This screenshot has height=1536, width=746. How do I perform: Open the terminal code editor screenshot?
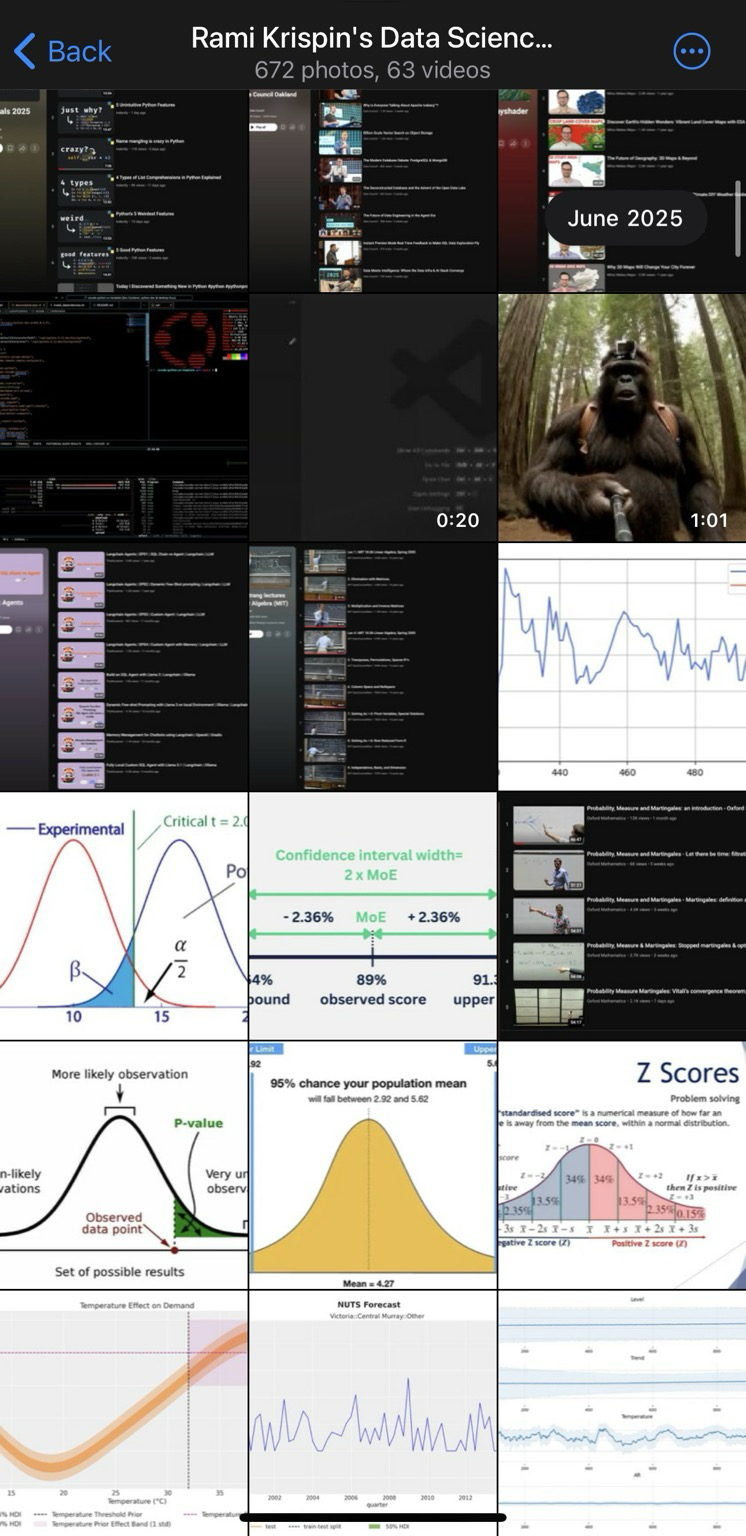point(124,417)
